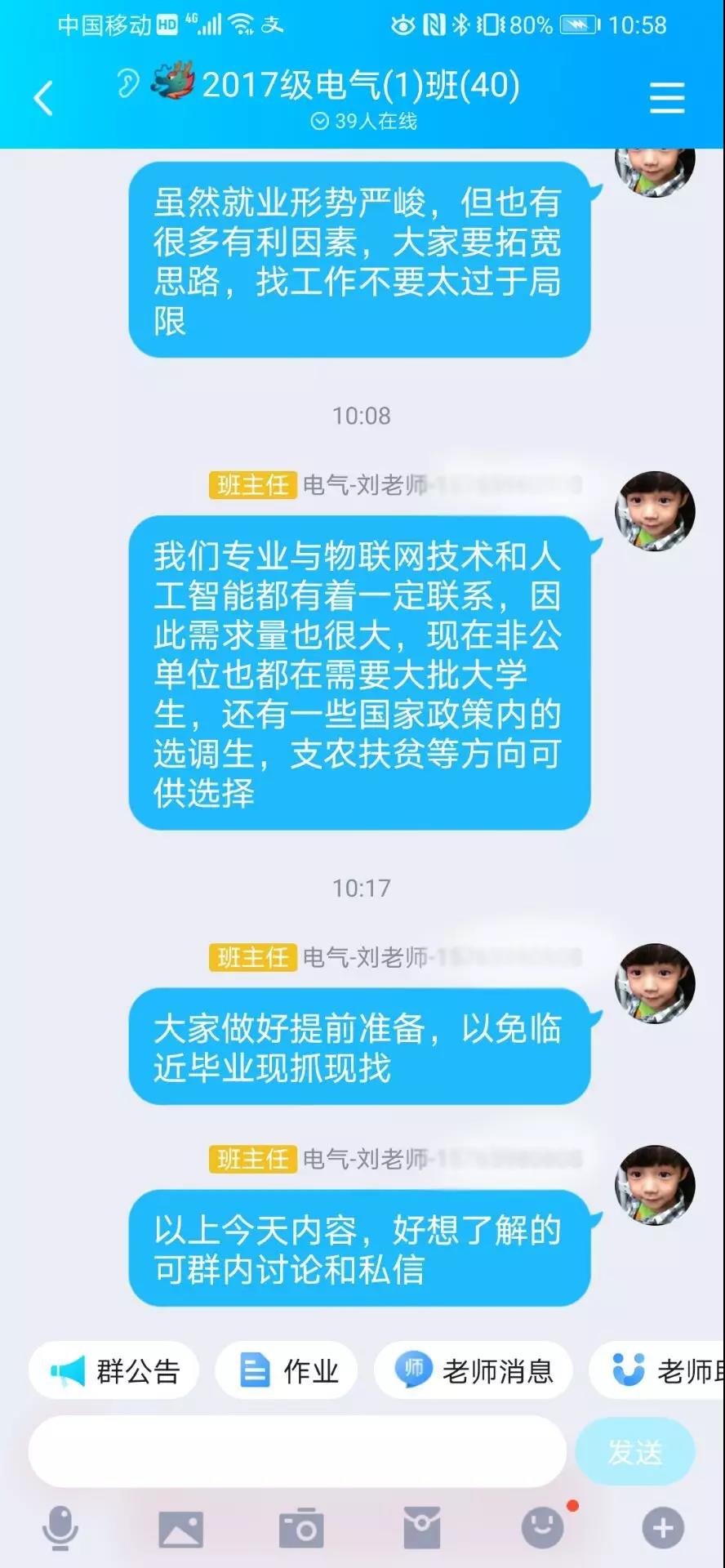Open more options with plus icon
Image resolution: width=725 pixels, height=1568 pixels.
663,1527
